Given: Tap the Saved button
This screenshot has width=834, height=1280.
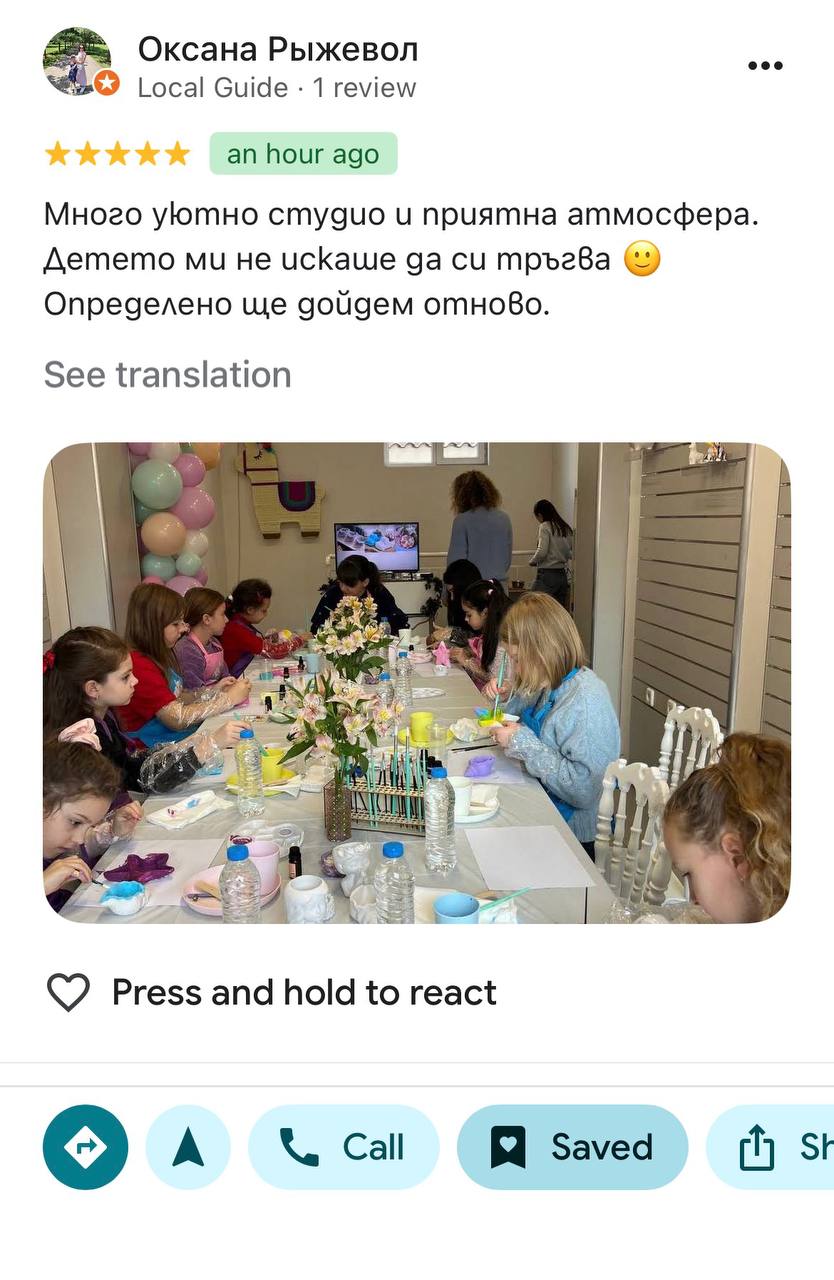Looking at the screenshot, I should click(x=573, y=1147).
